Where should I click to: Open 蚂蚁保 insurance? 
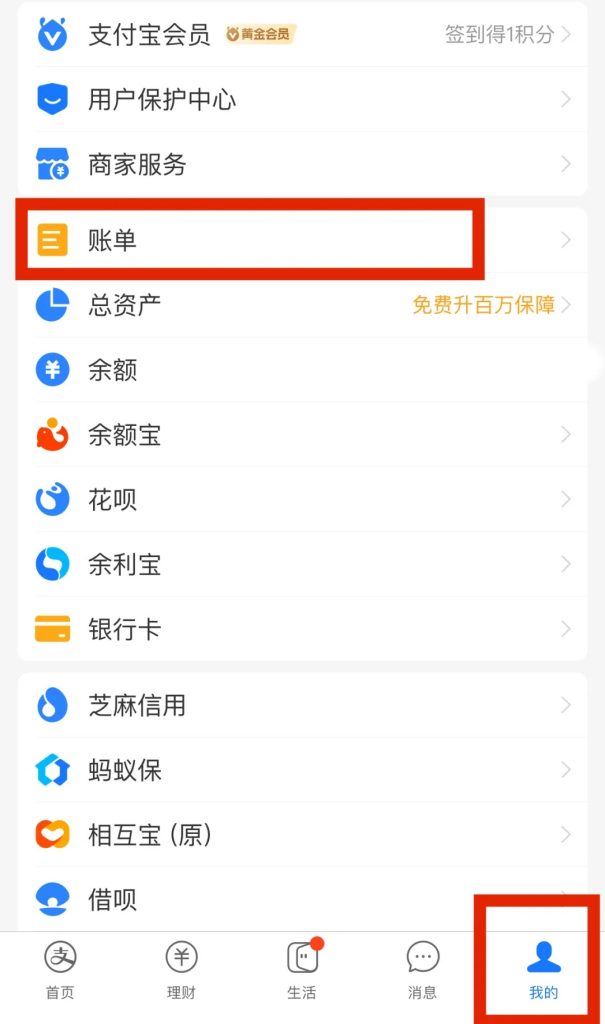[x=300, y=770]
